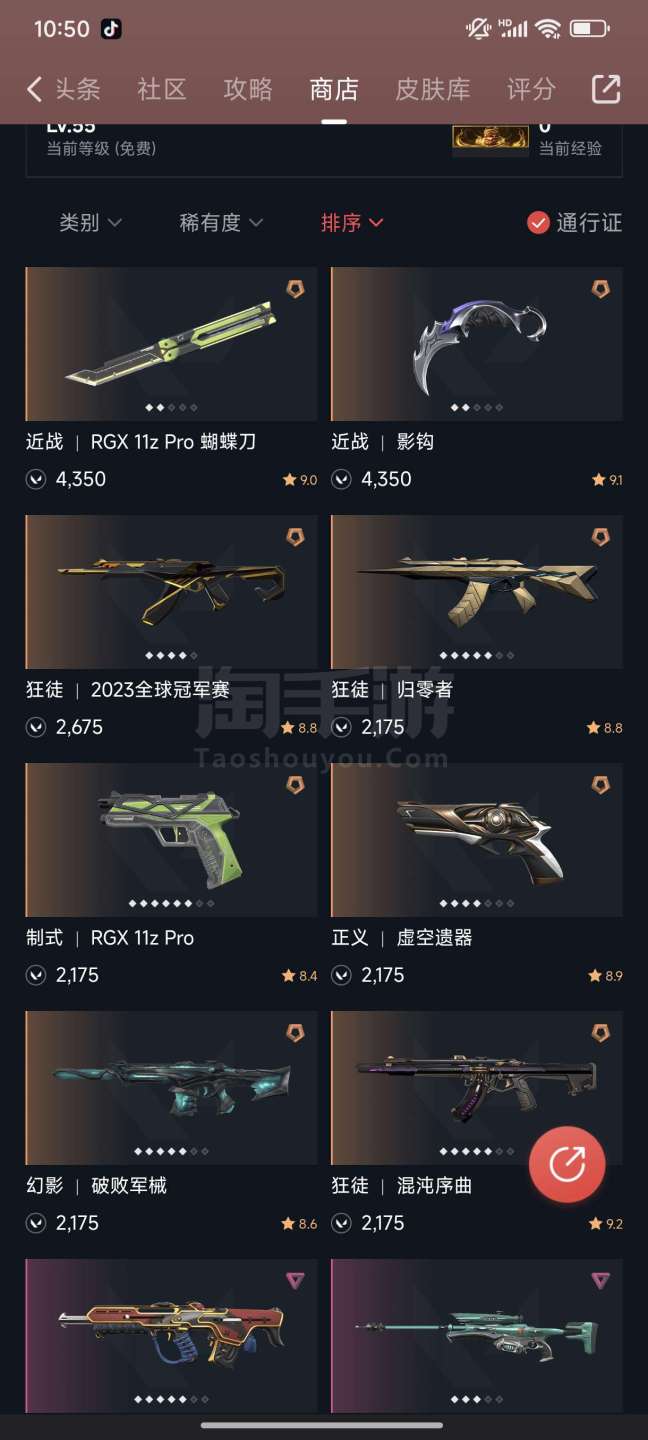The width and height of the screenshot is (648, 1440).
Task: Open the 制式 RGX 11z Pro skin
Action: click(x=171, y=840)
